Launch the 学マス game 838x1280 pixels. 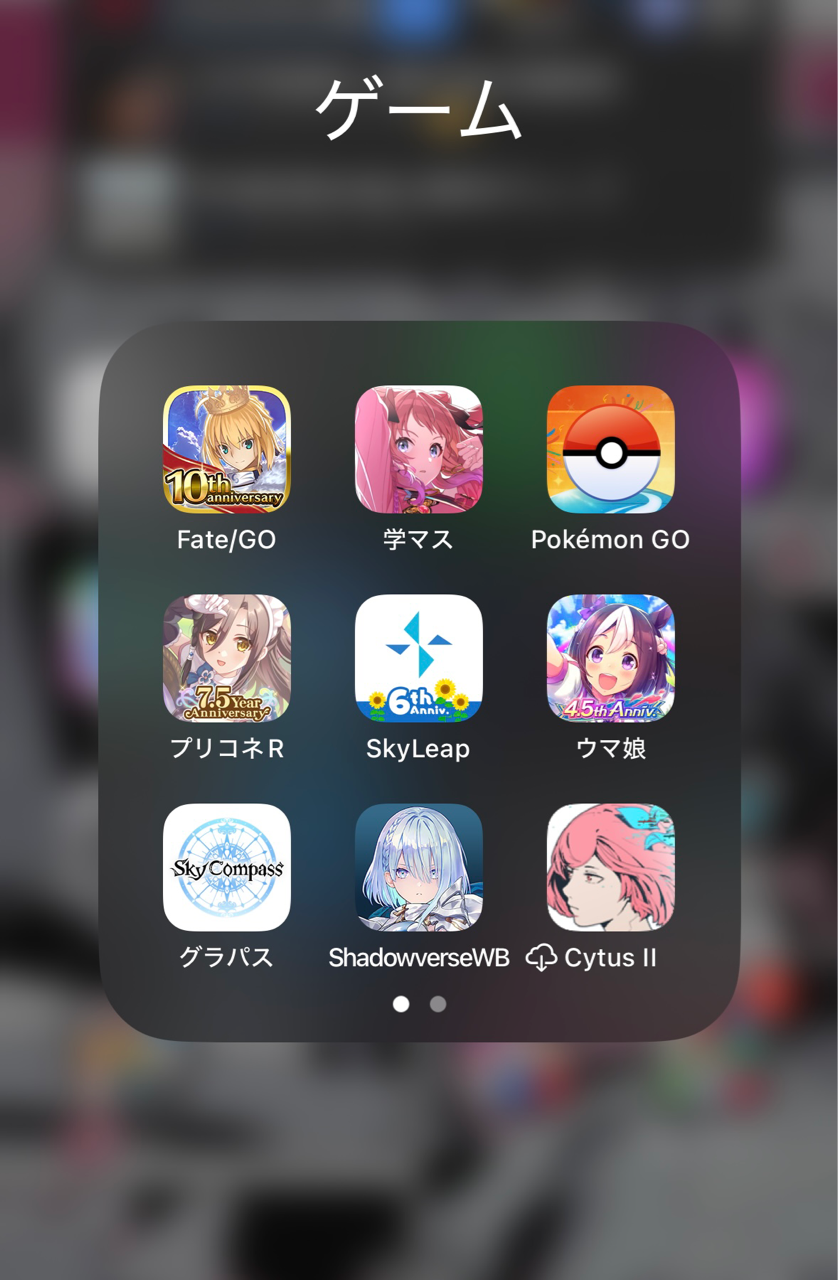(x=419, y=449)
